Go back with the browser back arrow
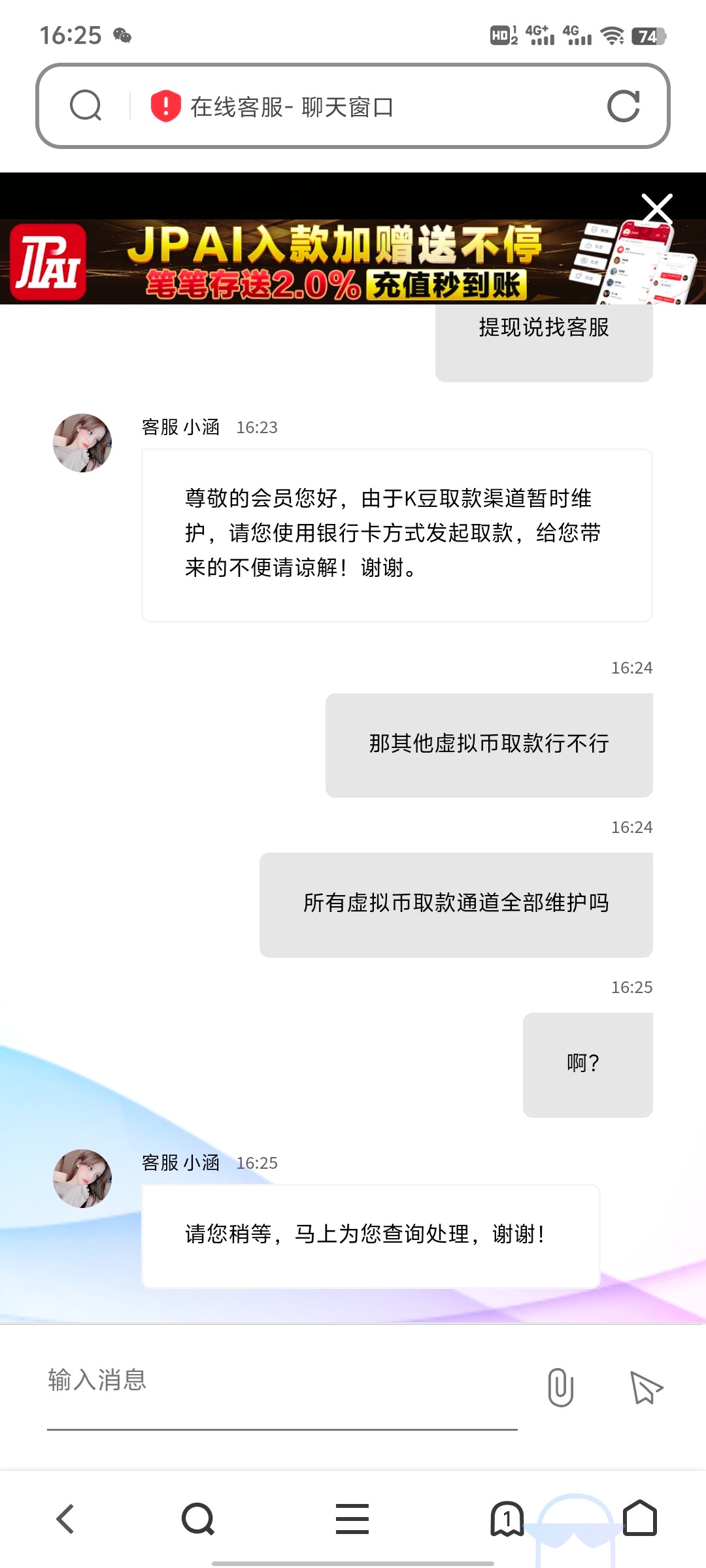The width and height of the screenshot is (706, 1568). pyautogui.click(x=65, y=1518)
